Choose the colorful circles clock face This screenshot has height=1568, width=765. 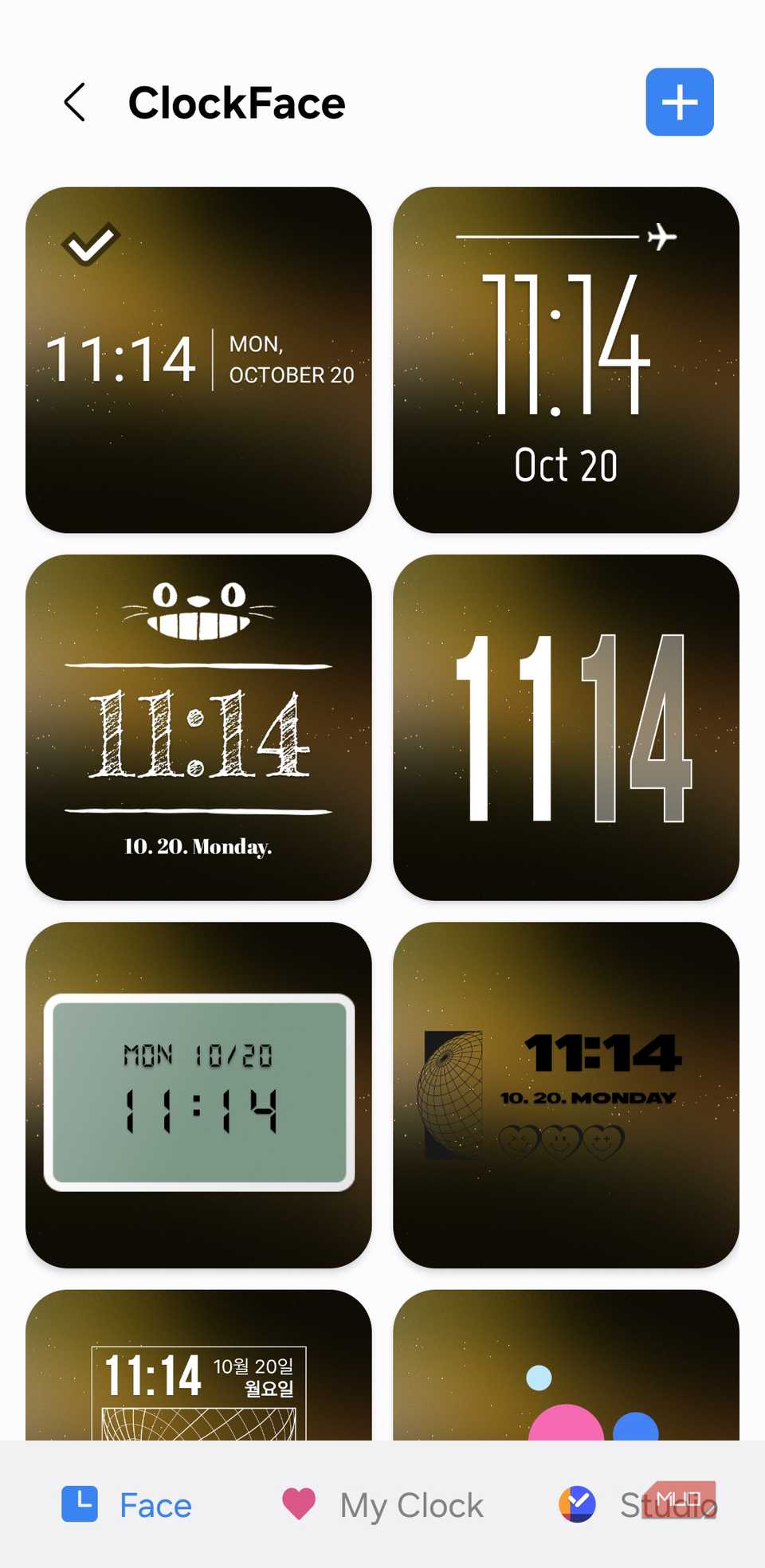[566, 1366]
